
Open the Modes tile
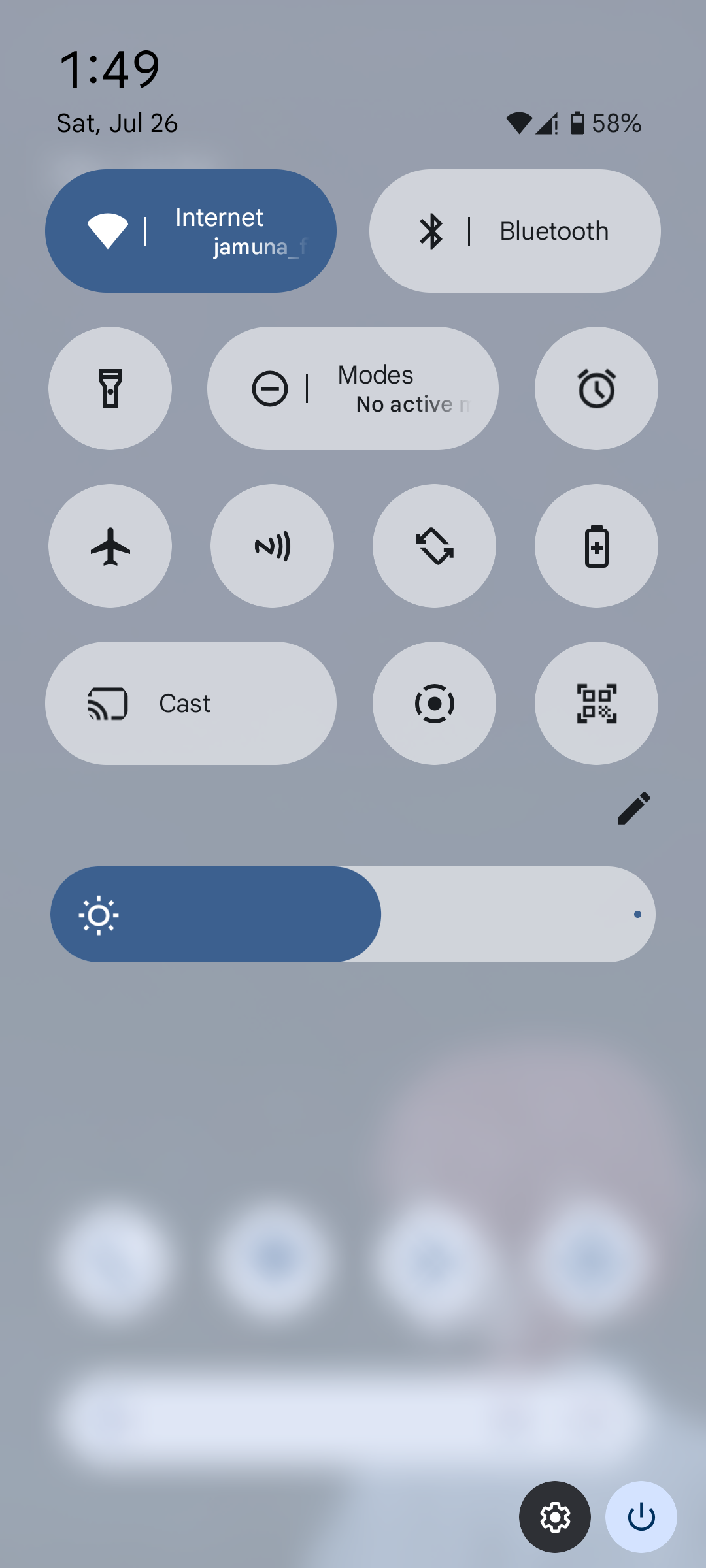pyautogui.click(x=353, y=389)
